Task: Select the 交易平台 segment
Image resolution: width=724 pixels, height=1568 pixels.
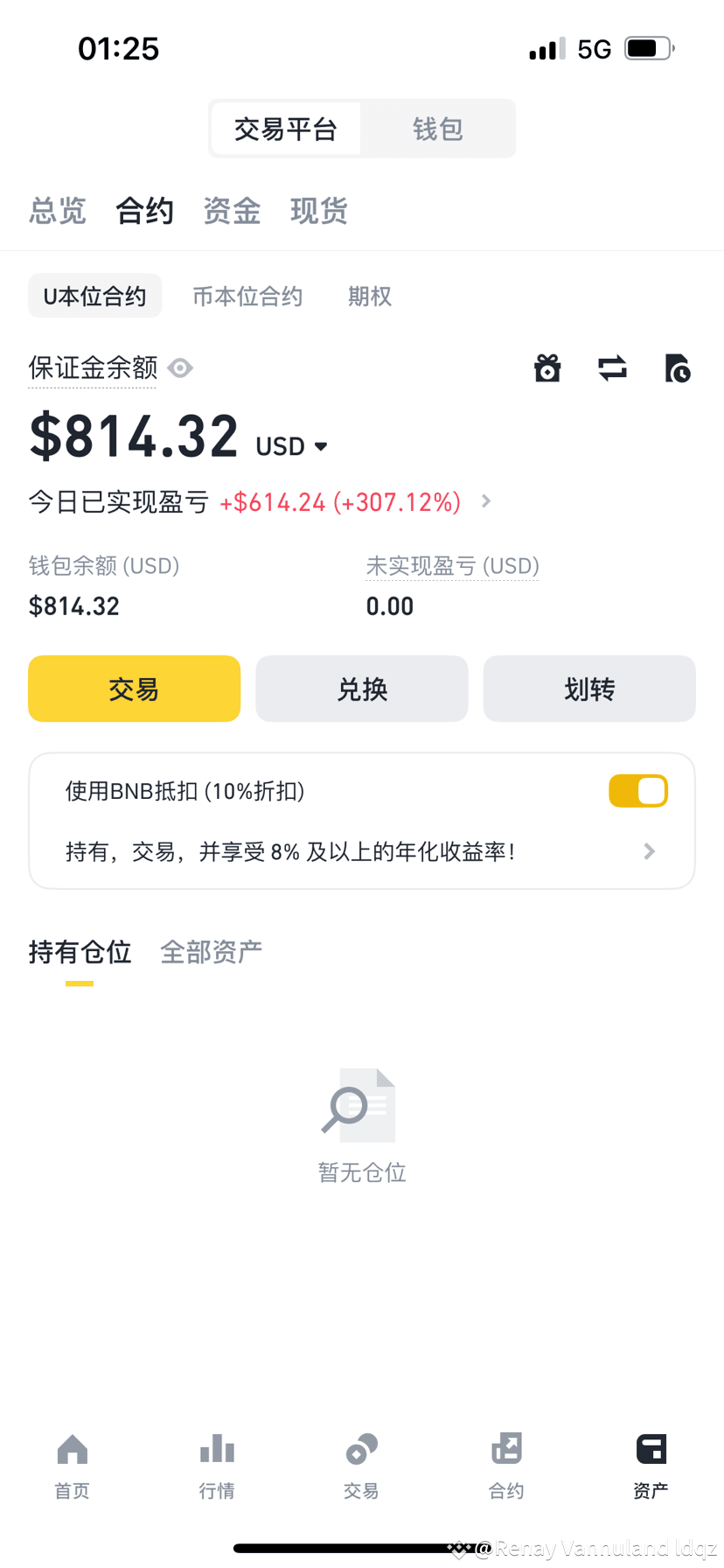Action: (x=286, y=129)
